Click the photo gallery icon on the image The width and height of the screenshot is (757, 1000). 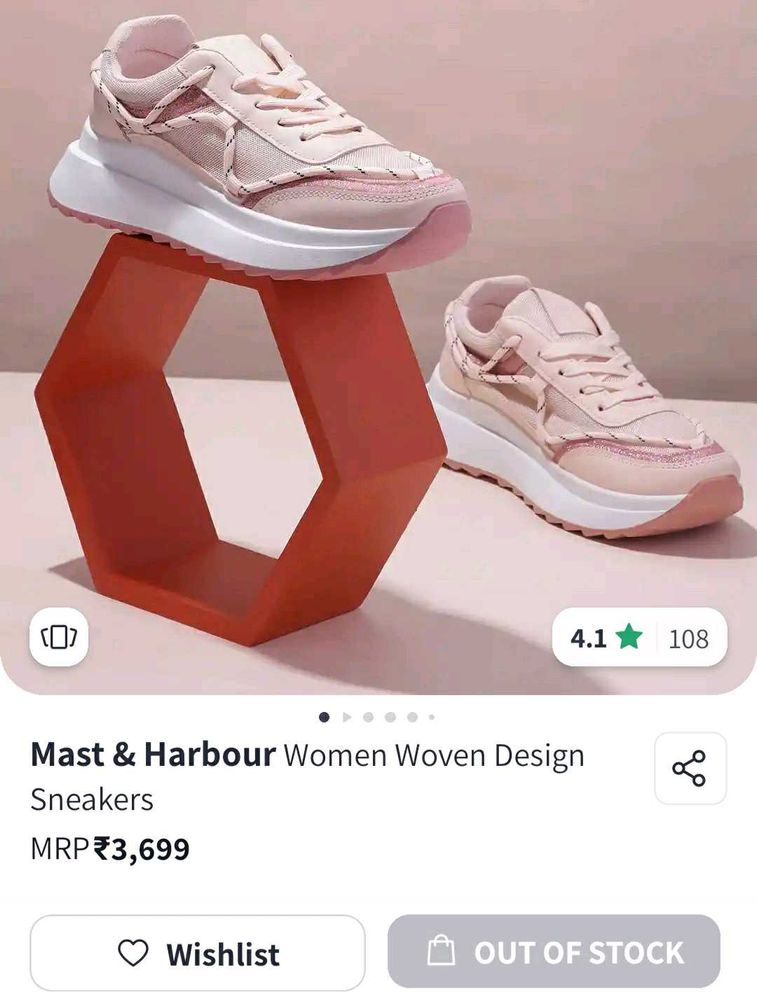[x=57, y=638]
